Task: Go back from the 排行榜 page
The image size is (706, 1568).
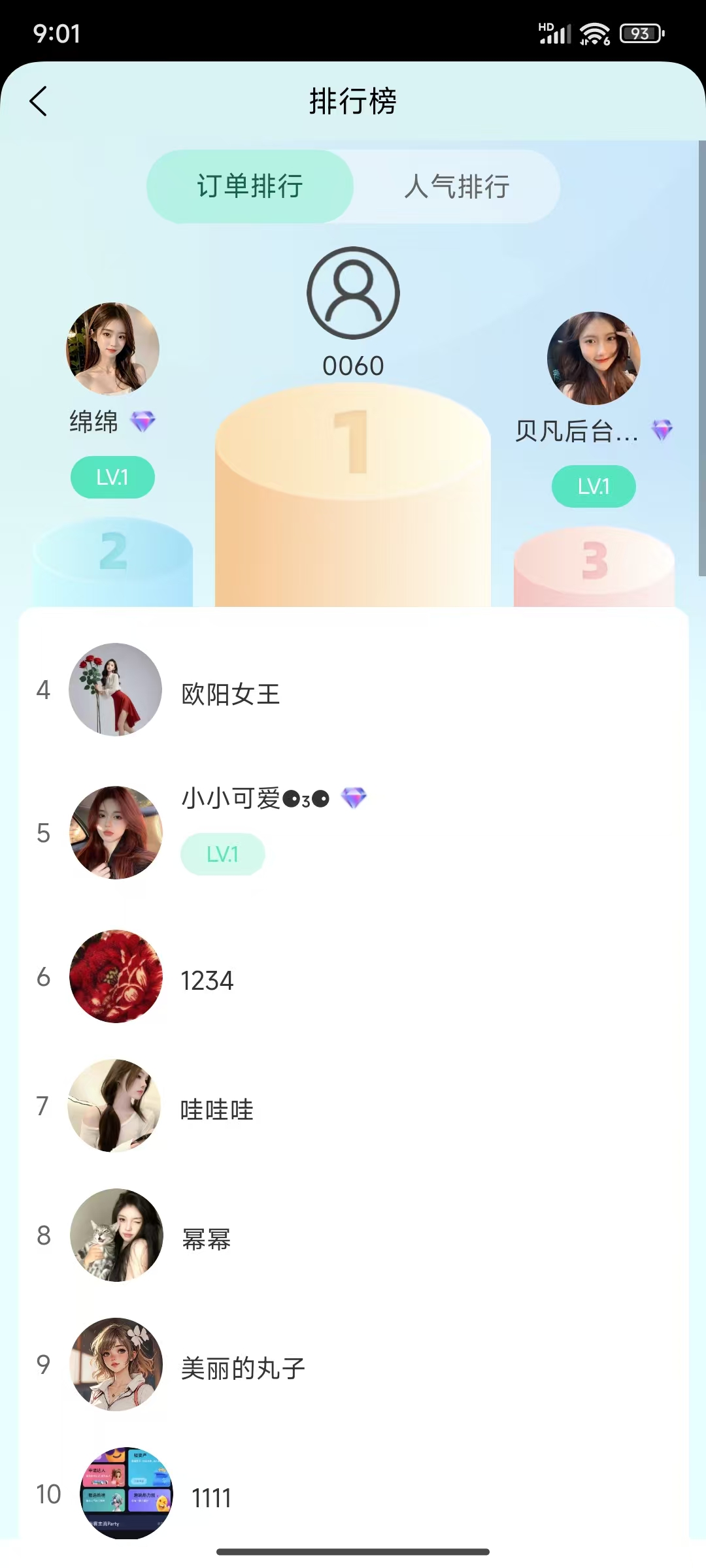Action: 39,101
